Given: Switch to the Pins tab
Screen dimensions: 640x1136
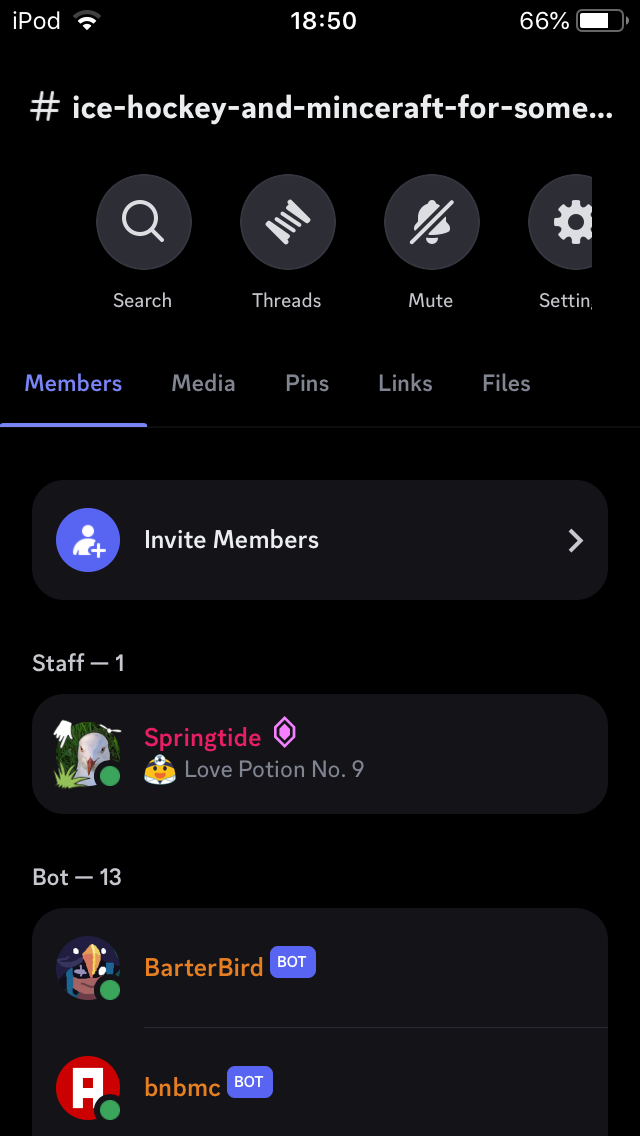Looking at the screenshot, I should [x=307, y=384].
